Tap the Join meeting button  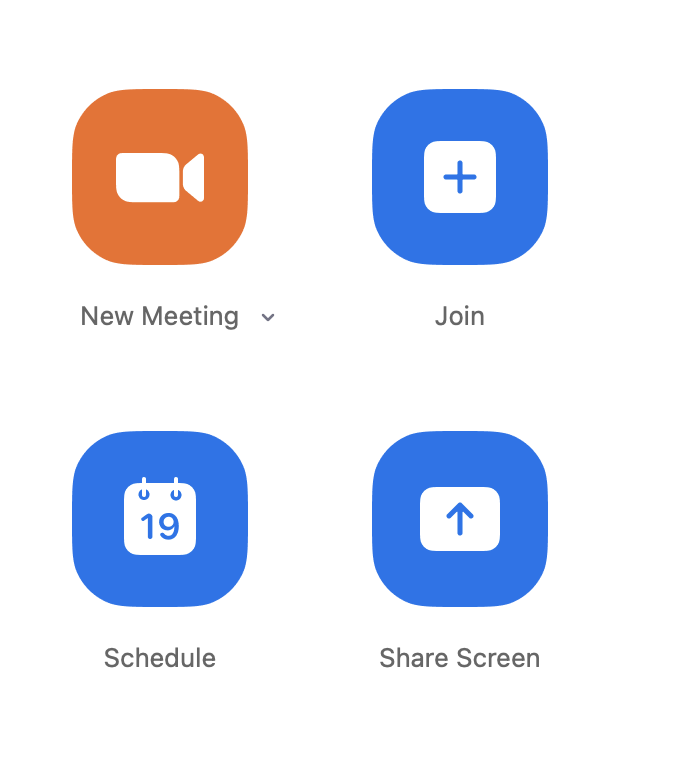tap(460, 177)
